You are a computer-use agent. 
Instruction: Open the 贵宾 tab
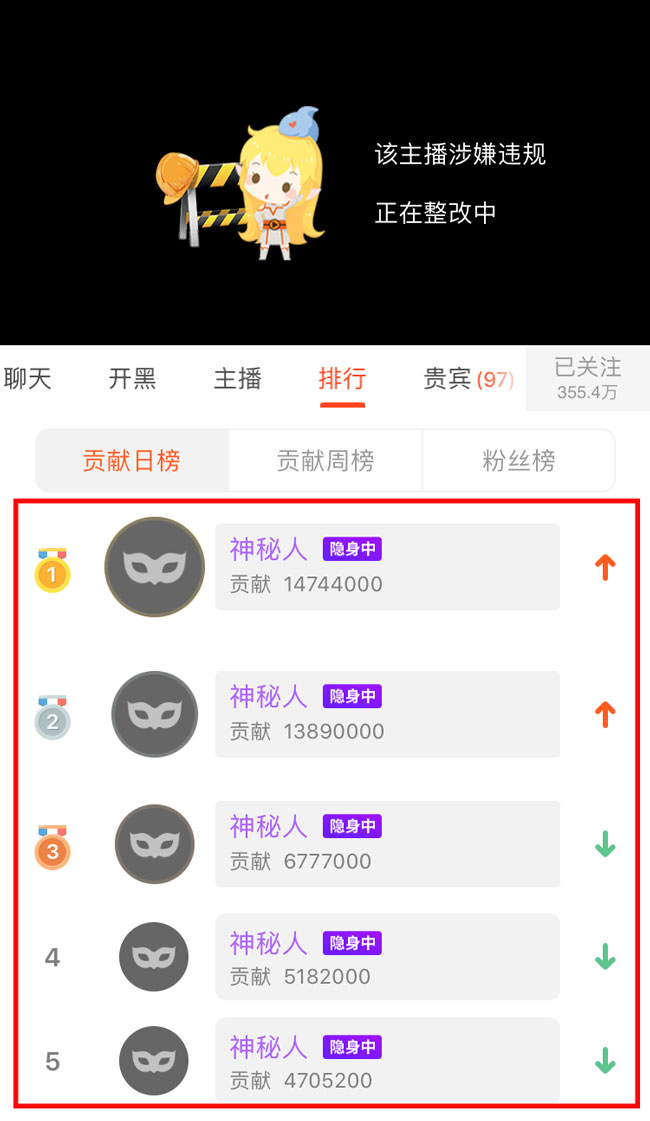tap(468, 379)
